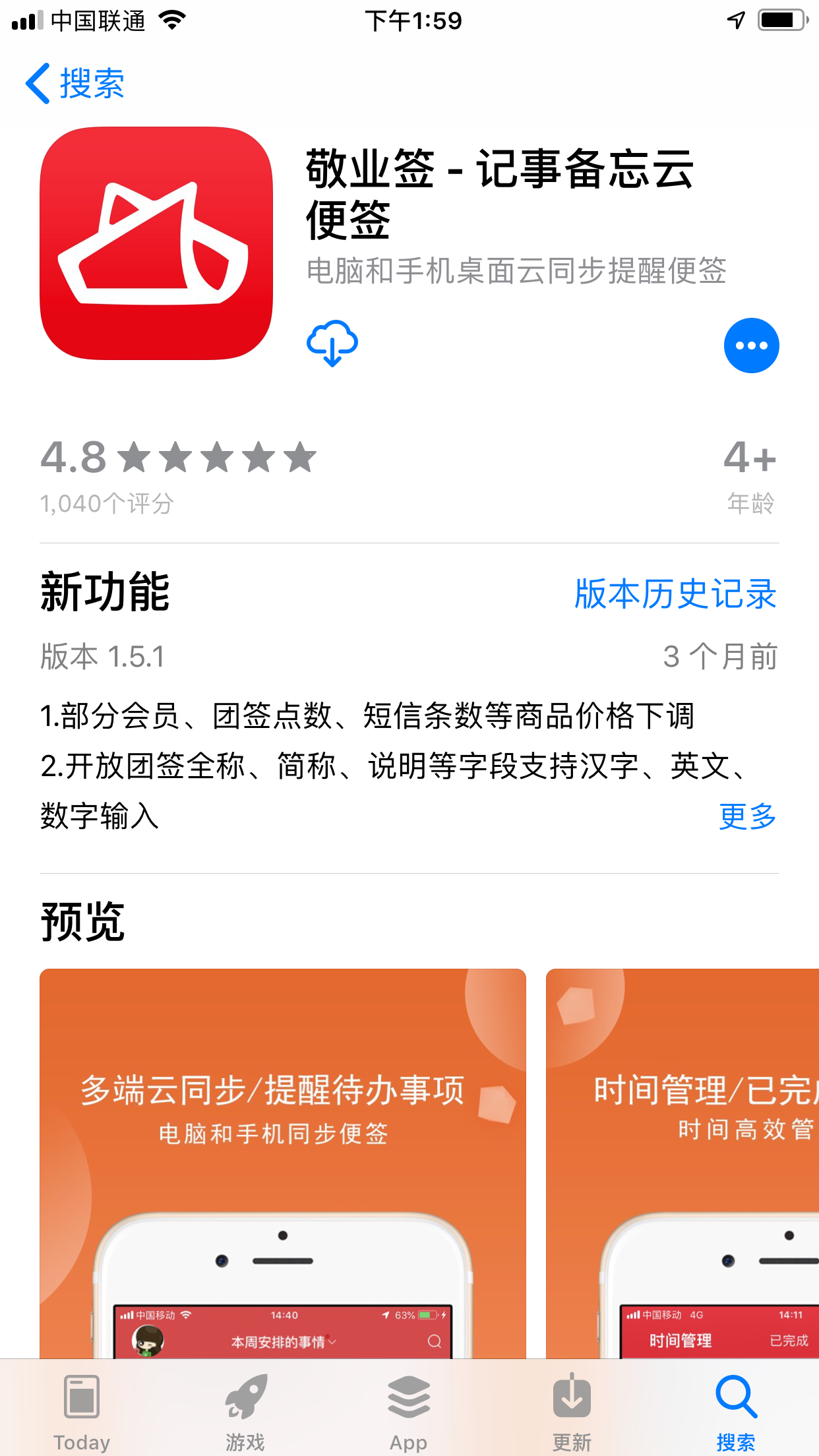Go back to the 搜索 page
The image size is (819, 1456).
click(x=75, y=84)
